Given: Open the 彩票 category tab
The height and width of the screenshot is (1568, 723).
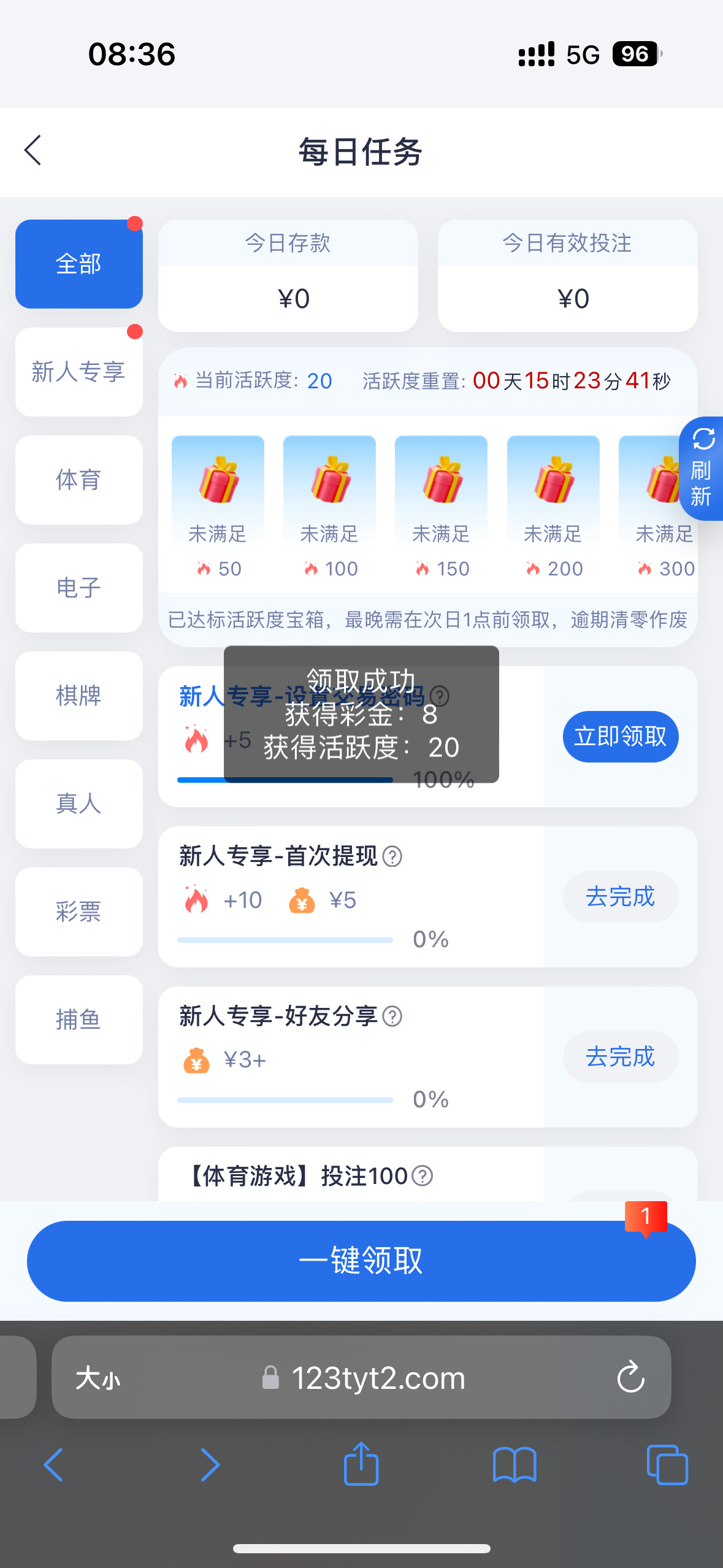Looking at the screenshot, I should [x=78, y=912].
